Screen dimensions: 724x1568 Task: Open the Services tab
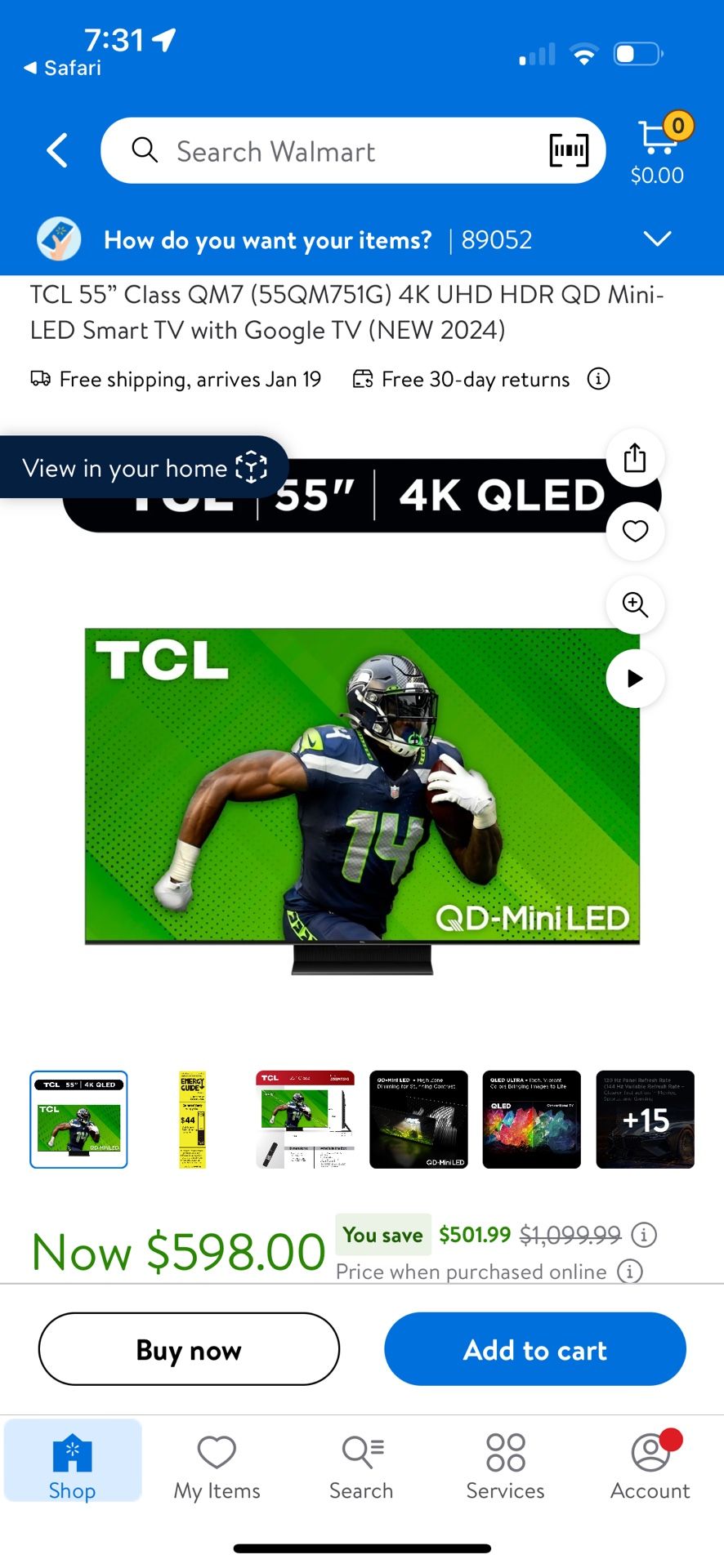[505, 1468]
